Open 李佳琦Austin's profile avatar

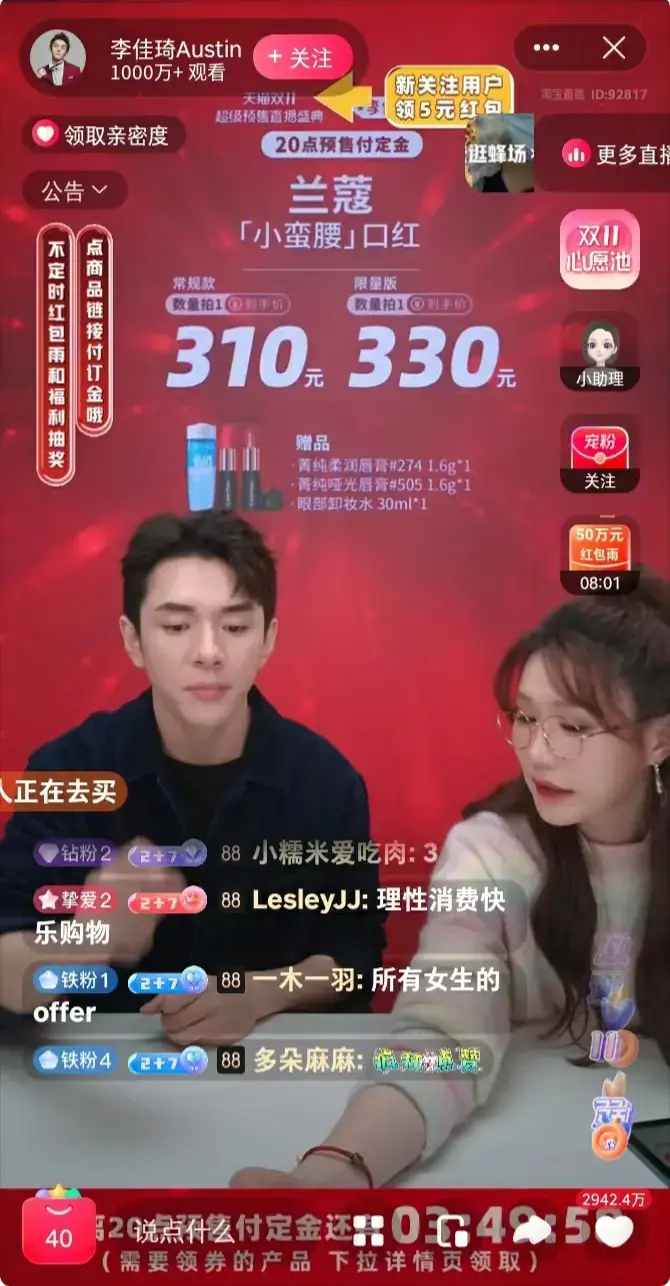click(57, 59)
